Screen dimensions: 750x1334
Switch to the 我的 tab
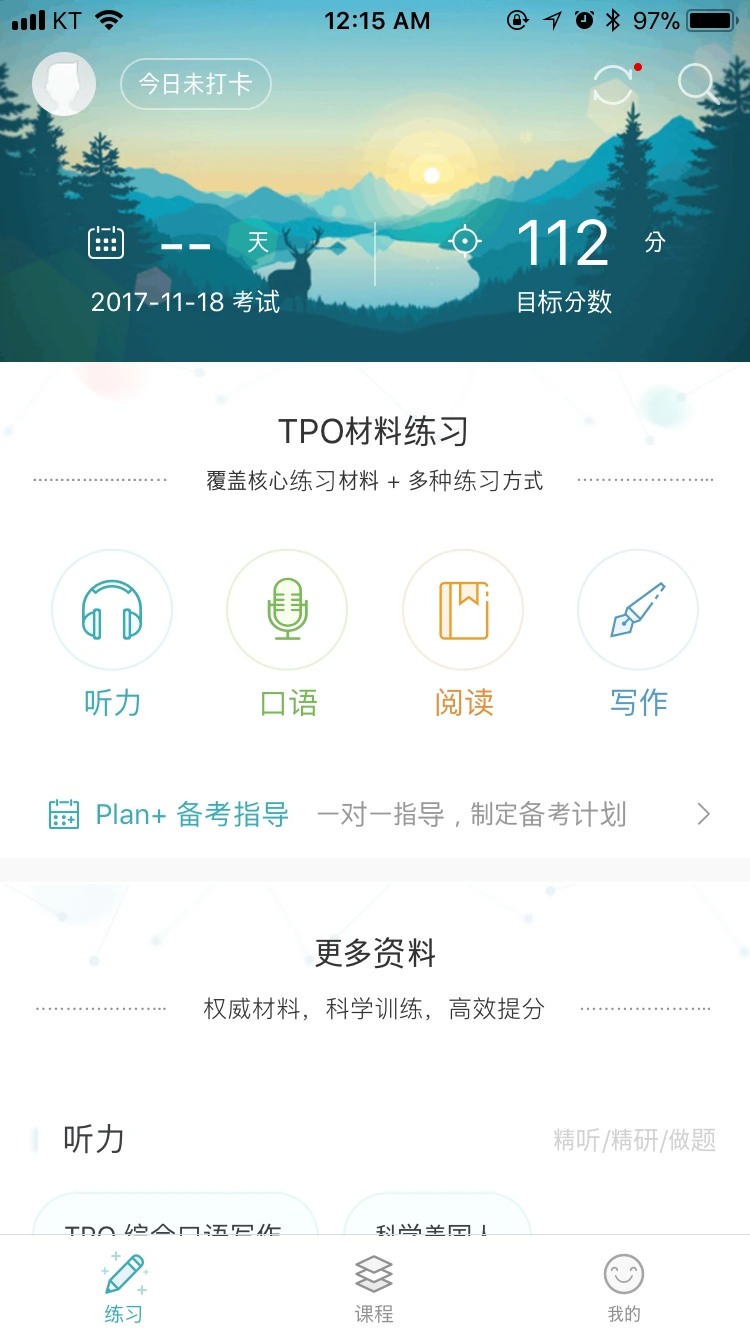pyautogui.click(x=624, y=1286)
